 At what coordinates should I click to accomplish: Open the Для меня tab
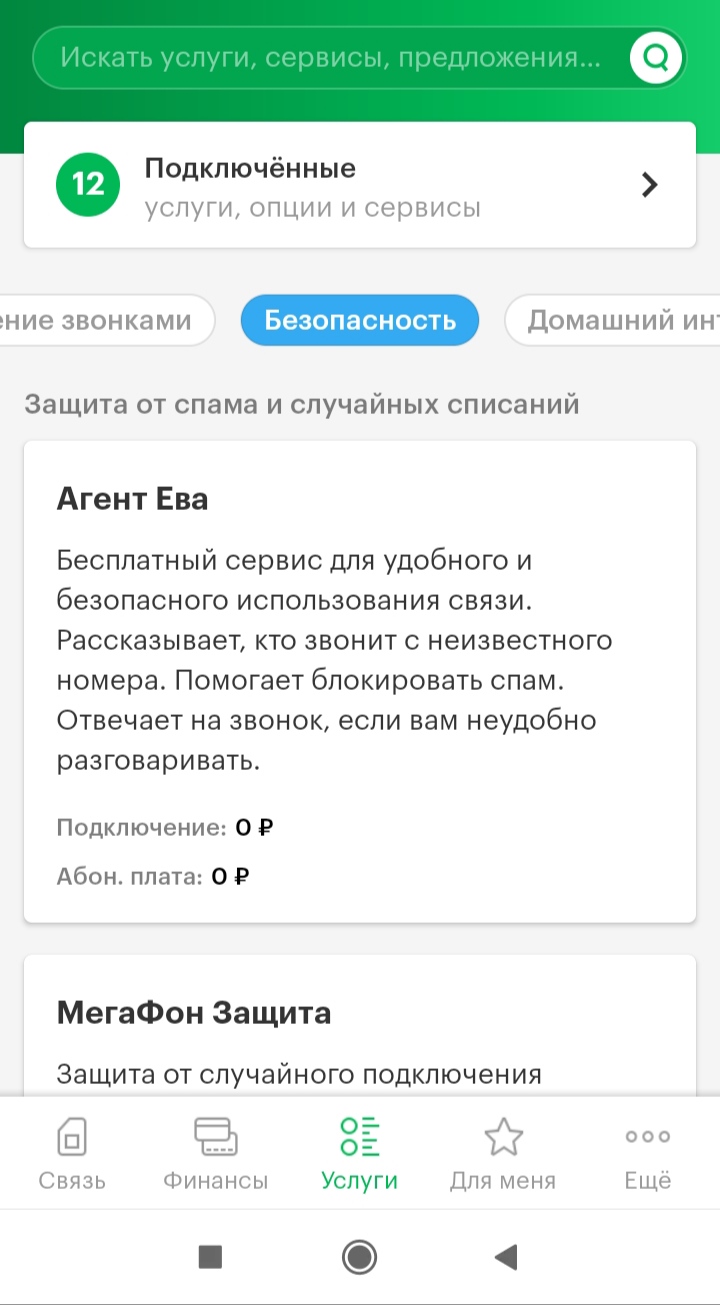[503, 1155]
